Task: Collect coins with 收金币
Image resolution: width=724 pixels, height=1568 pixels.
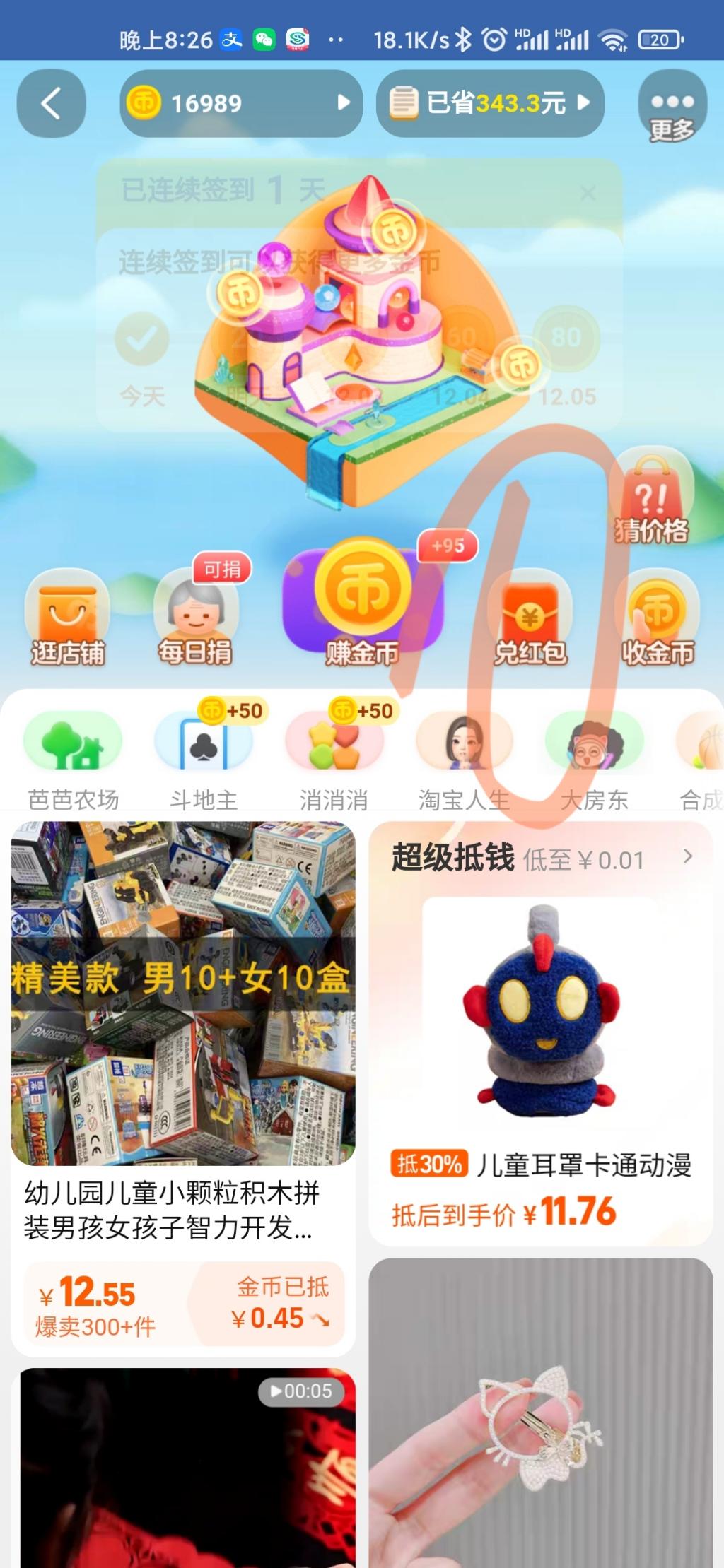Action: [x=658, y=618]
